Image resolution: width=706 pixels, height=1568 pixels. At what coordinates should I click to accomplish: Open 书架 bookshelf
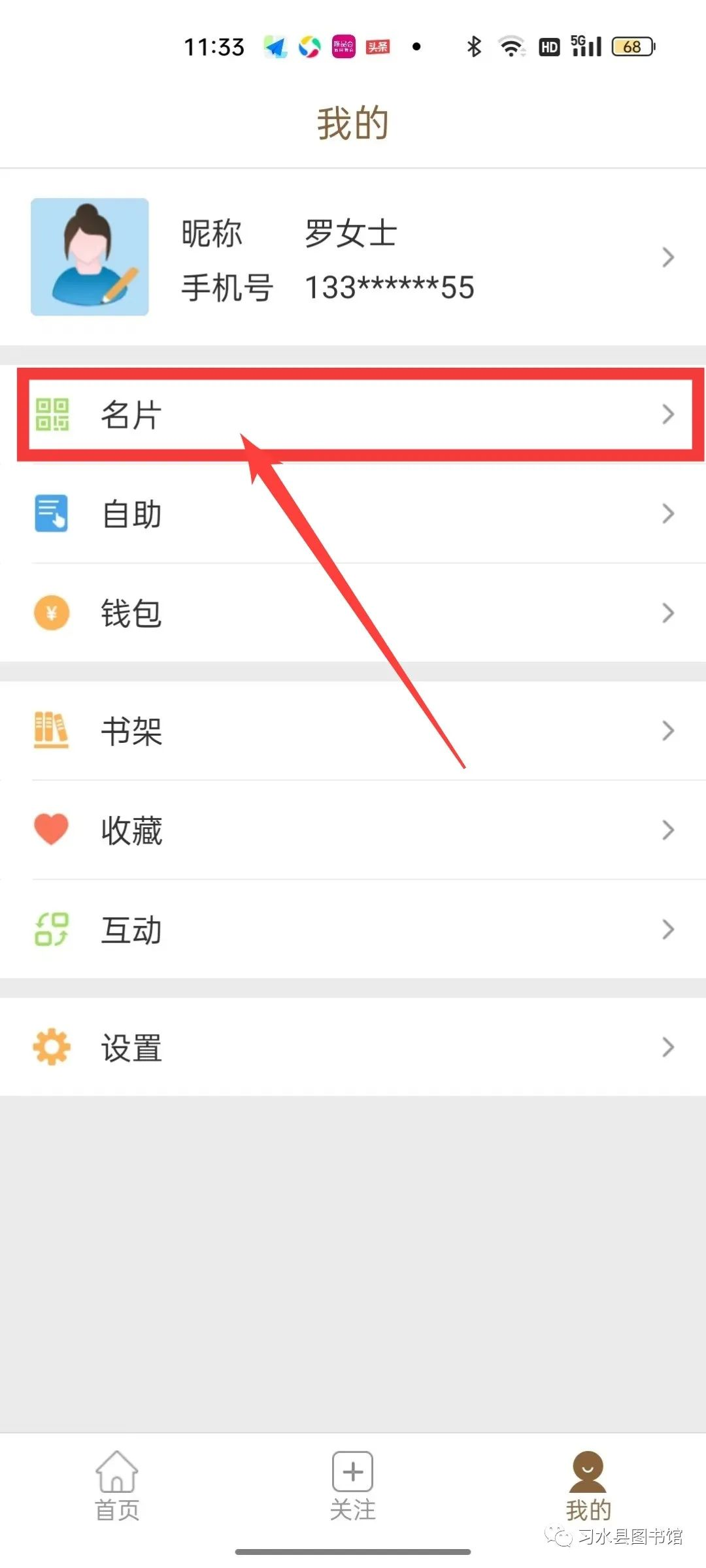[353, 730]
